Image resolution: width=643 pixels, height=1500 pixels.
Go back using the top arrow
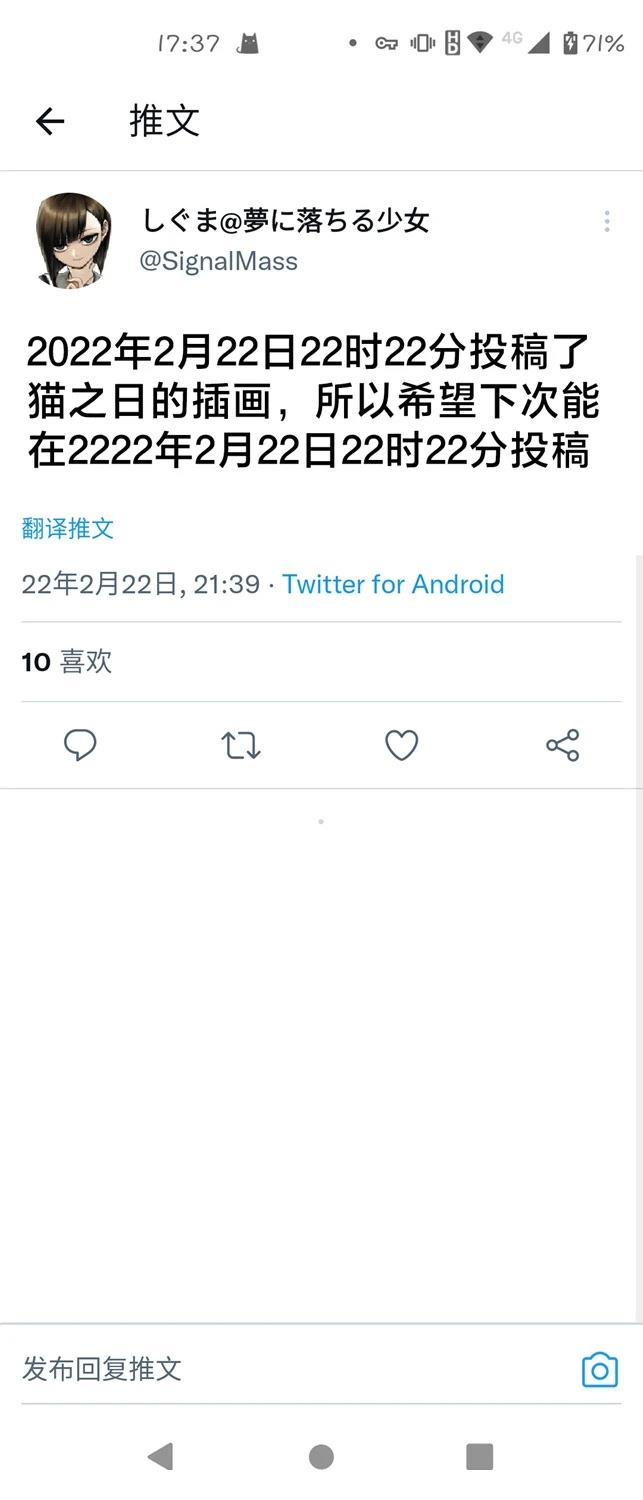[49, 122]
